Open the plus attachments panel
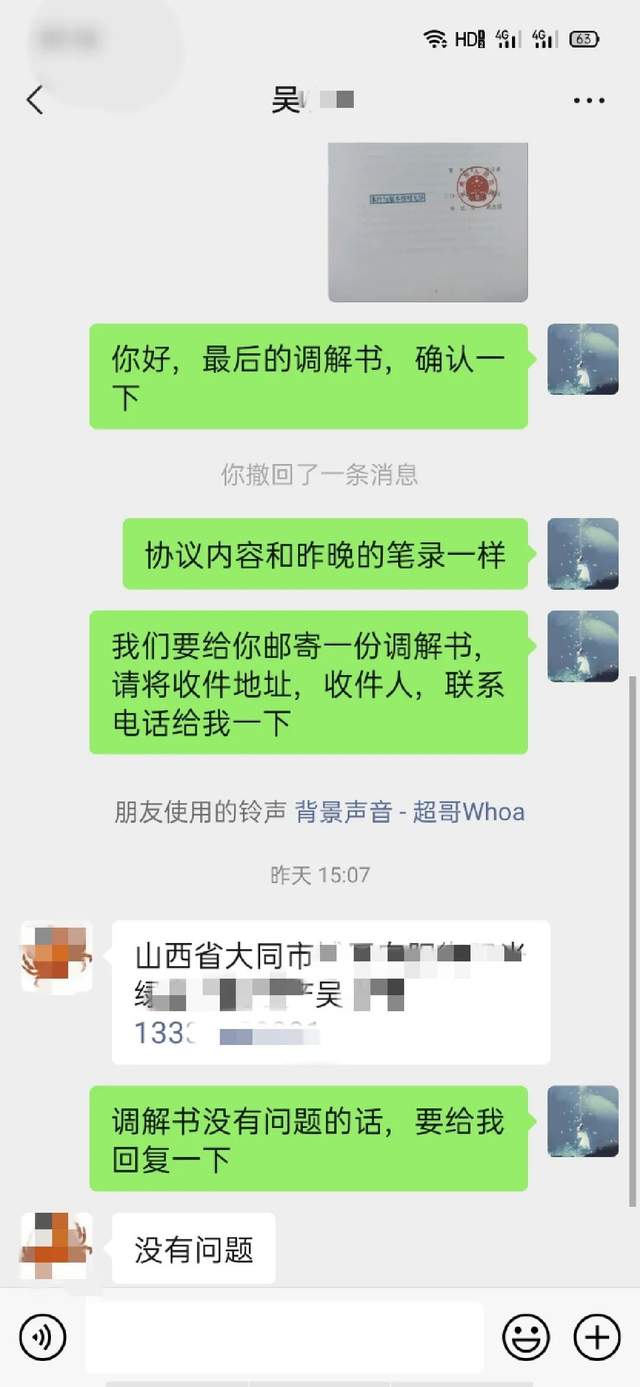Image resolution: width=640 pixels, height=1387 pixels. point(597,1337)
